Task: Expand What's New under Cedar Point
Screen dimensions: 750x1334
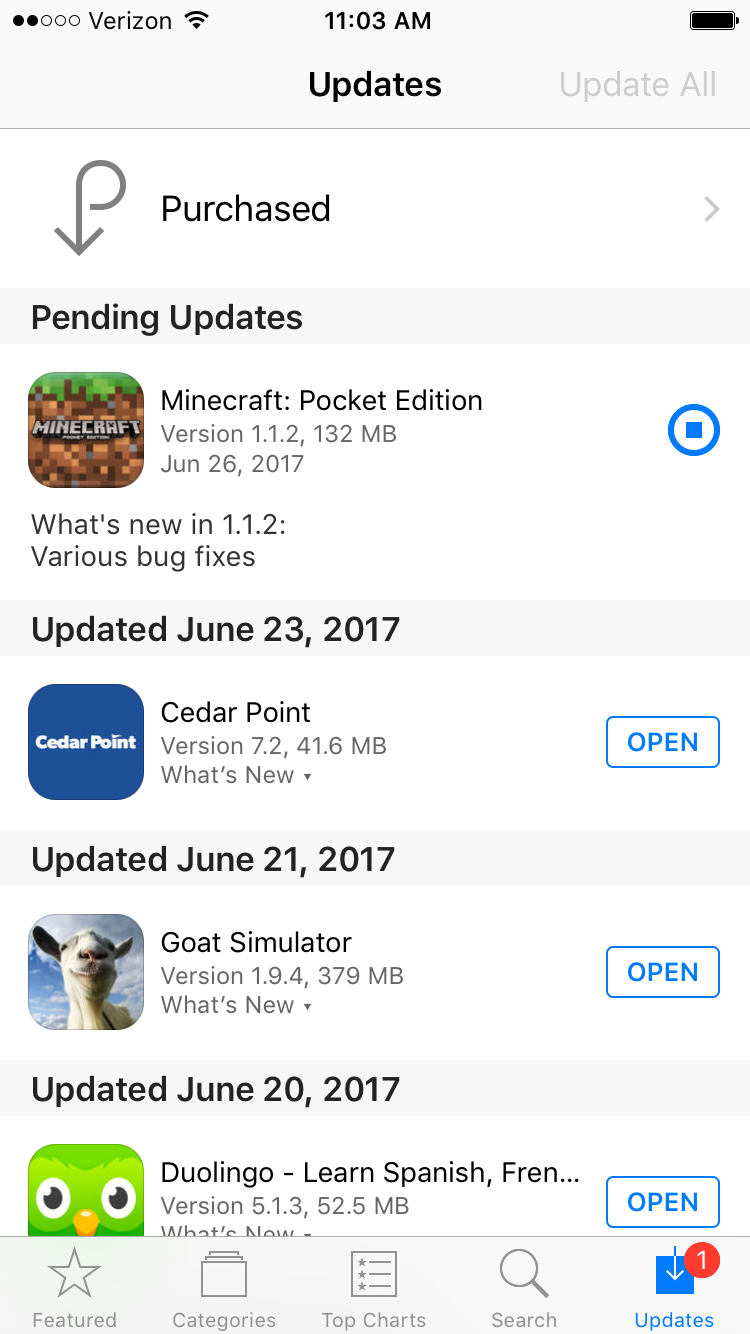Action: click(x=237, y=775)
